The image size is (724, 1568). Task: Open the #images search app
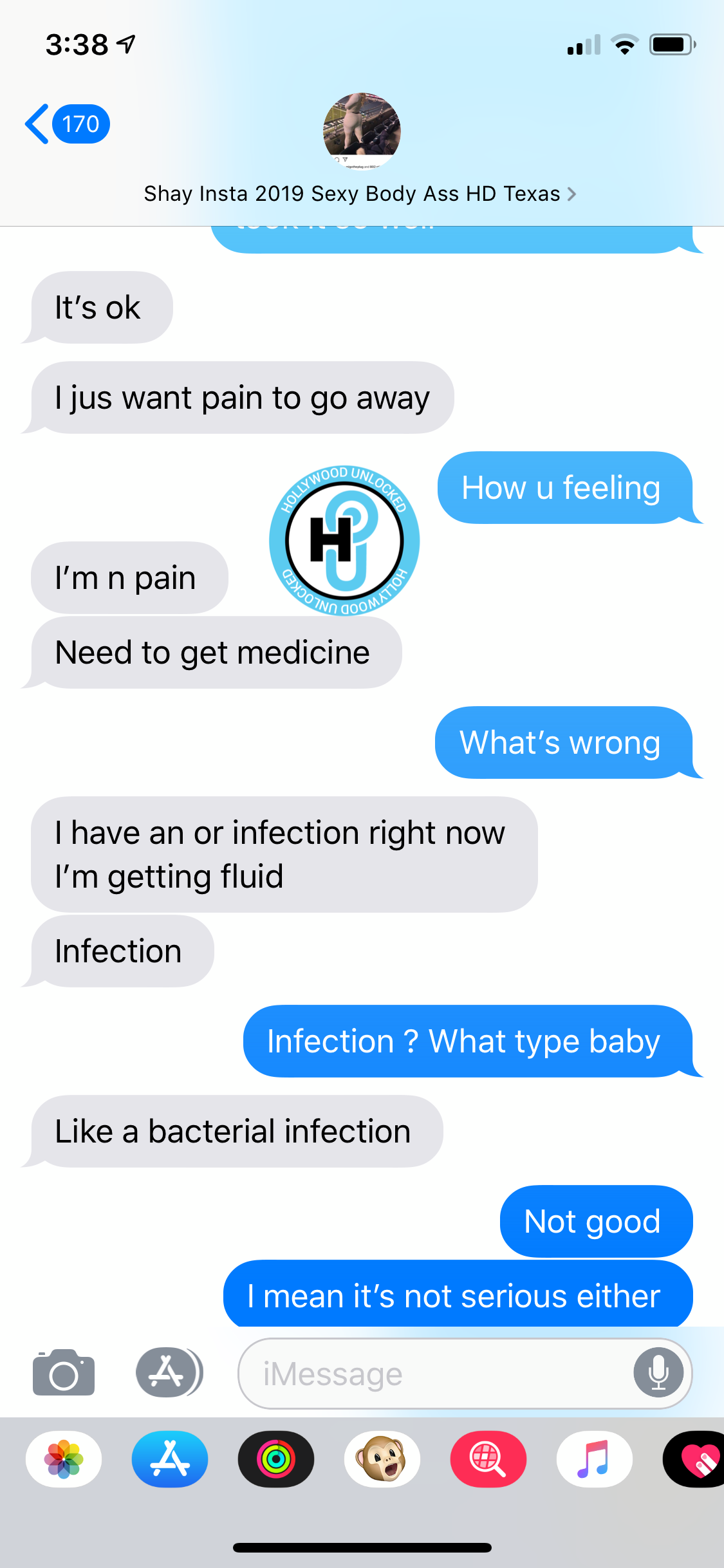click(x=488, y=1459)
